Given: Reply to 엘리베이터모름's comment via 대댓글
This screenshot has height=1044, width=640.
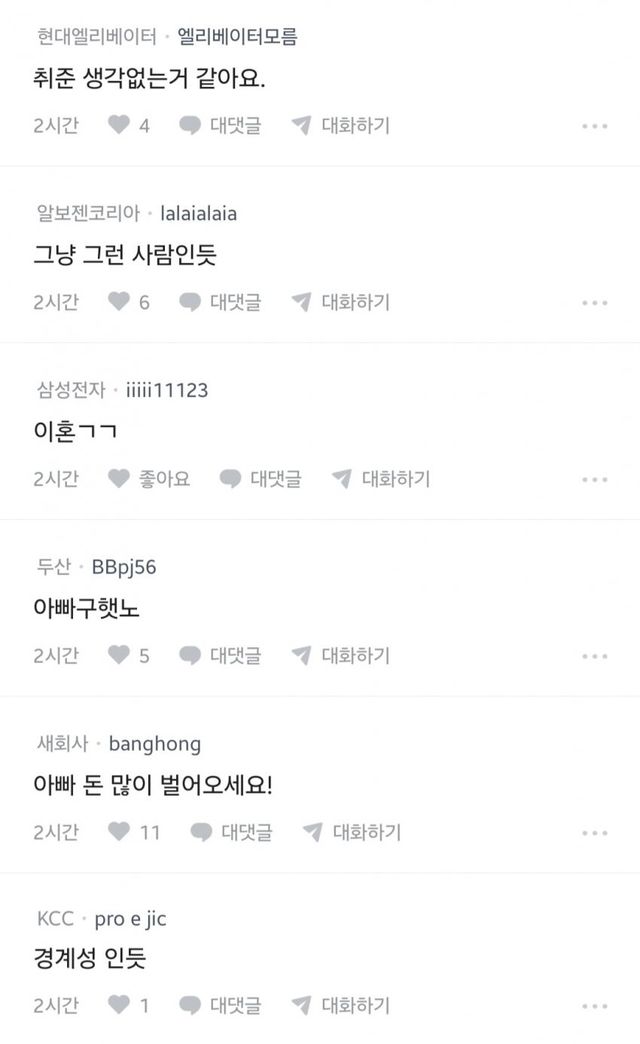Looking at the screenshot, I should coord(220,125).
